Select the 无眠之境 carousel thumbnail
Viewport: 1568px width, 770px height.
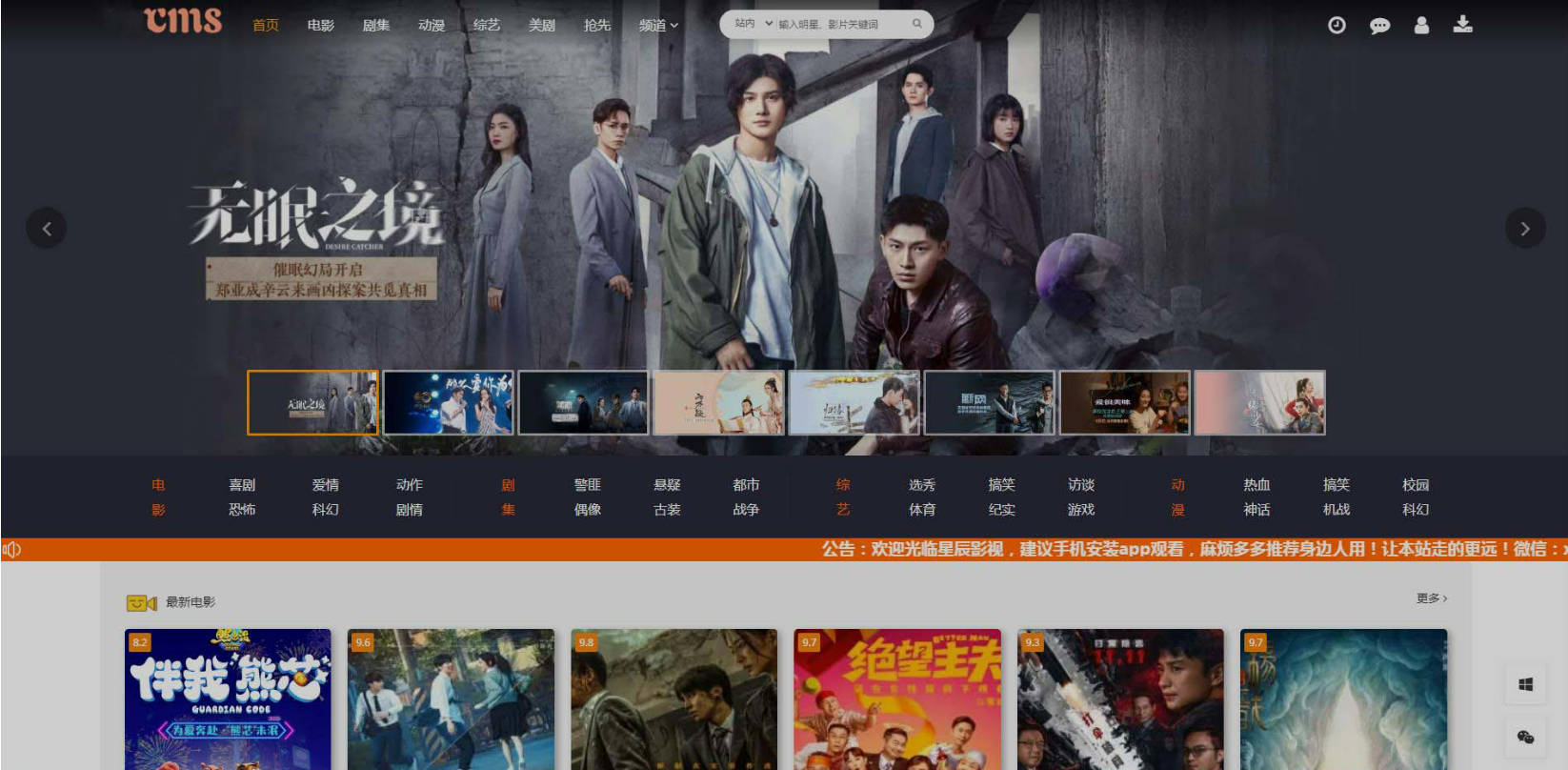[312, 403]
